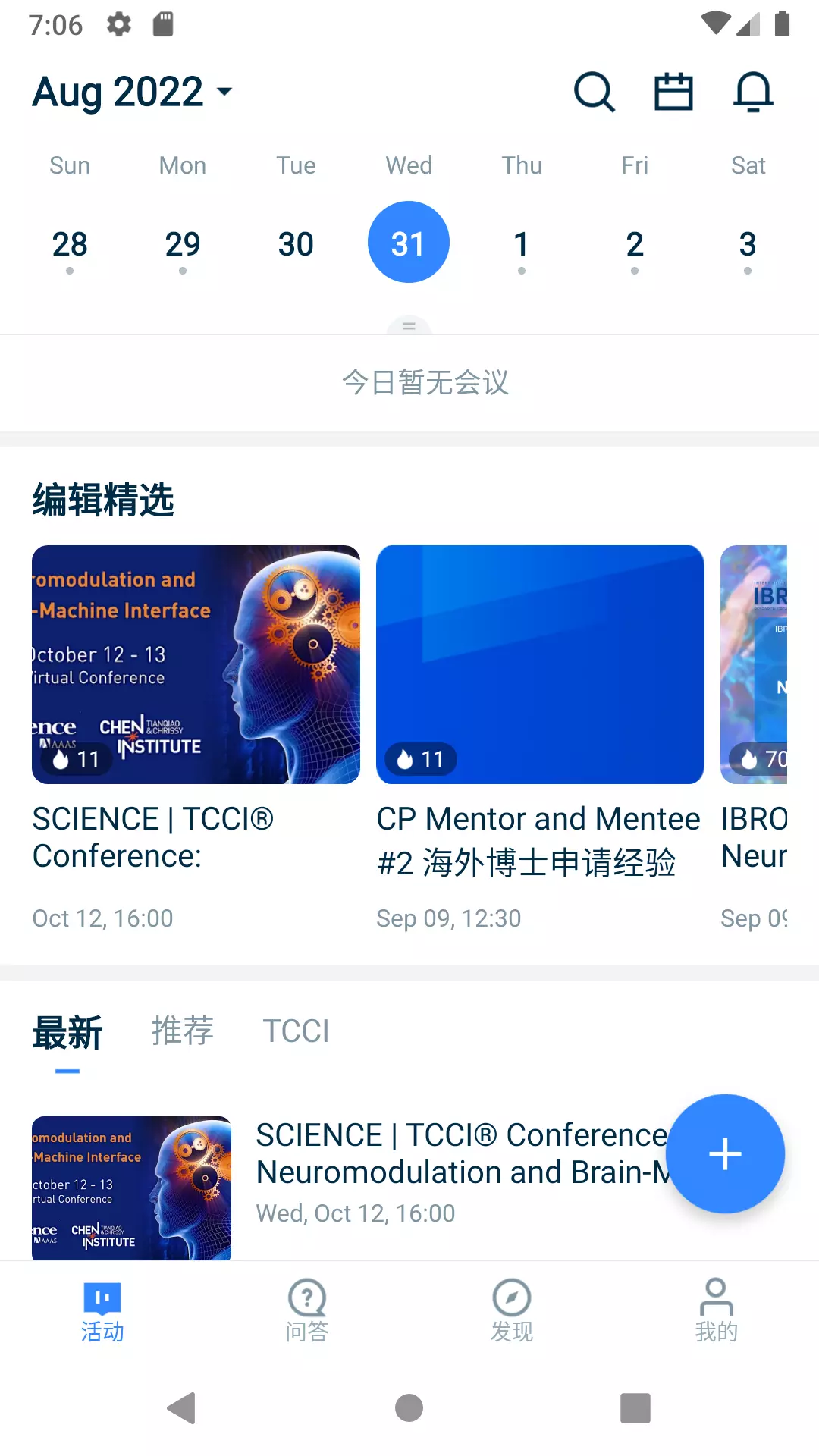This screenshot has height=1456, width=819.
Task: Tap the plus floating action button
Action: pyautogui.click(x=725, y=1153)
